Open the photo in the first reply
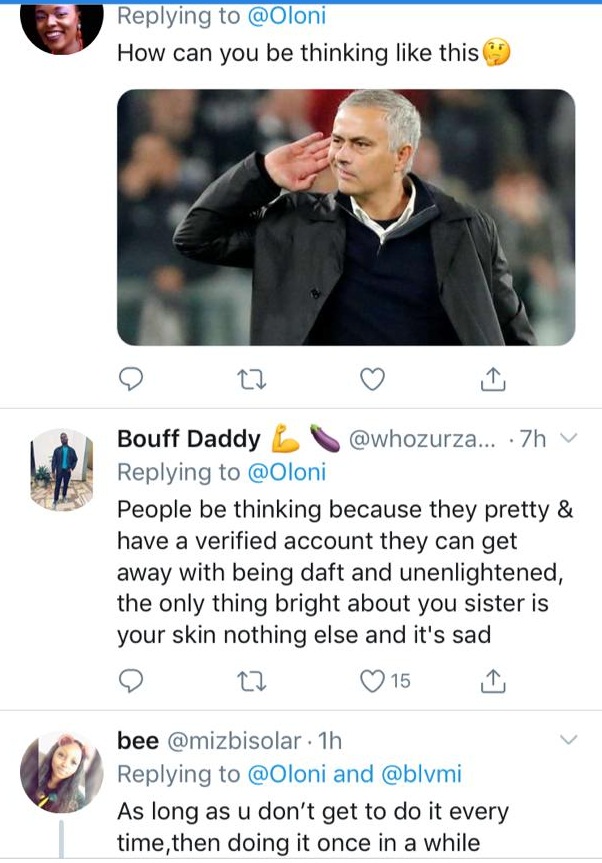 click(346, 217)
